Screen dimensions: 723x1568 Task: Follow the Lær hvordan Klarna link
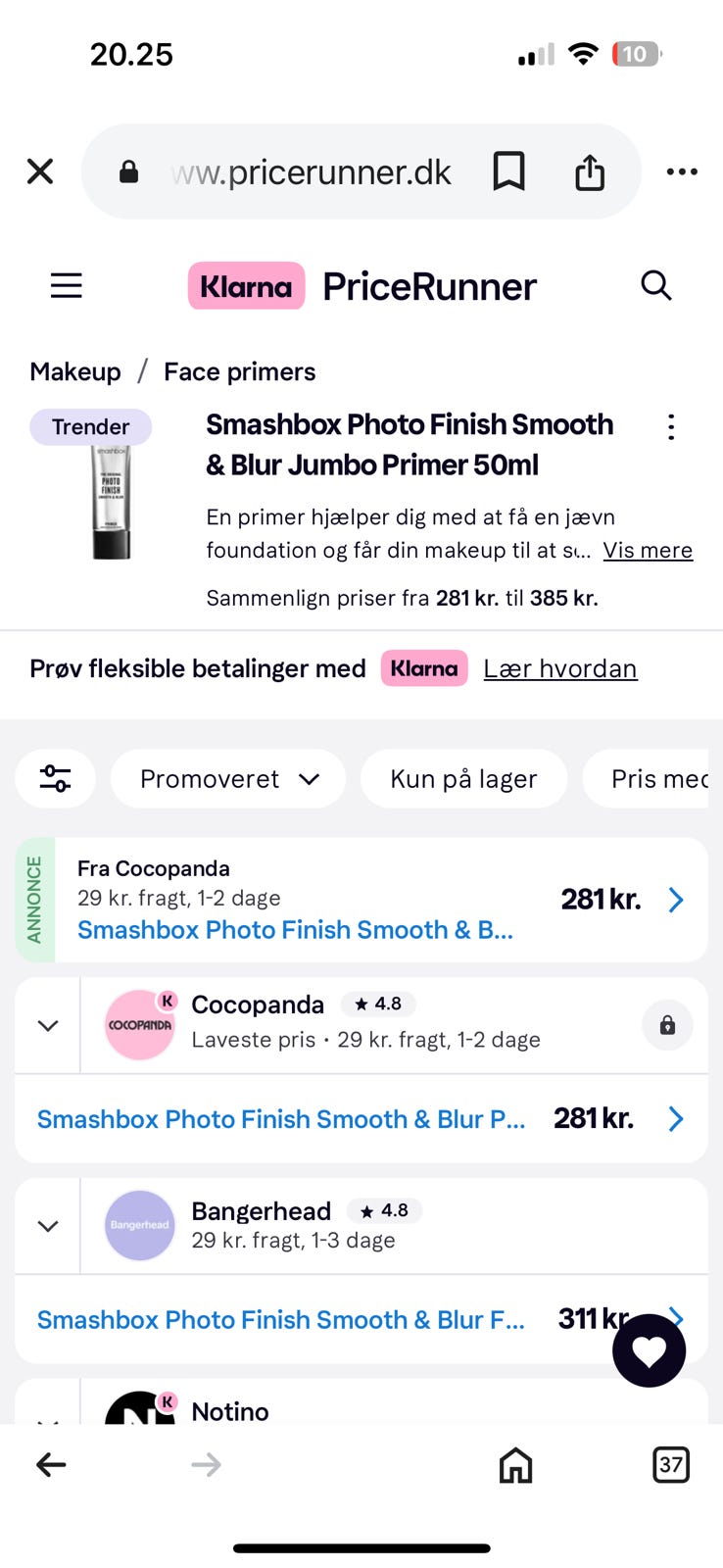(559, 669)
